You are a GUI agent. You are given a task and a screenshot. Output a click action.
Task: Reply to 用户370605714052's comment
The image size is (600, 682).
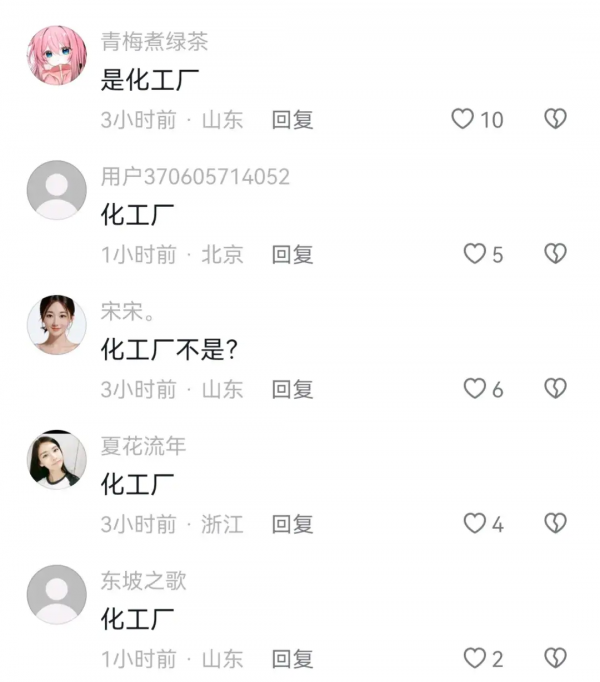(x=292, y=255)
